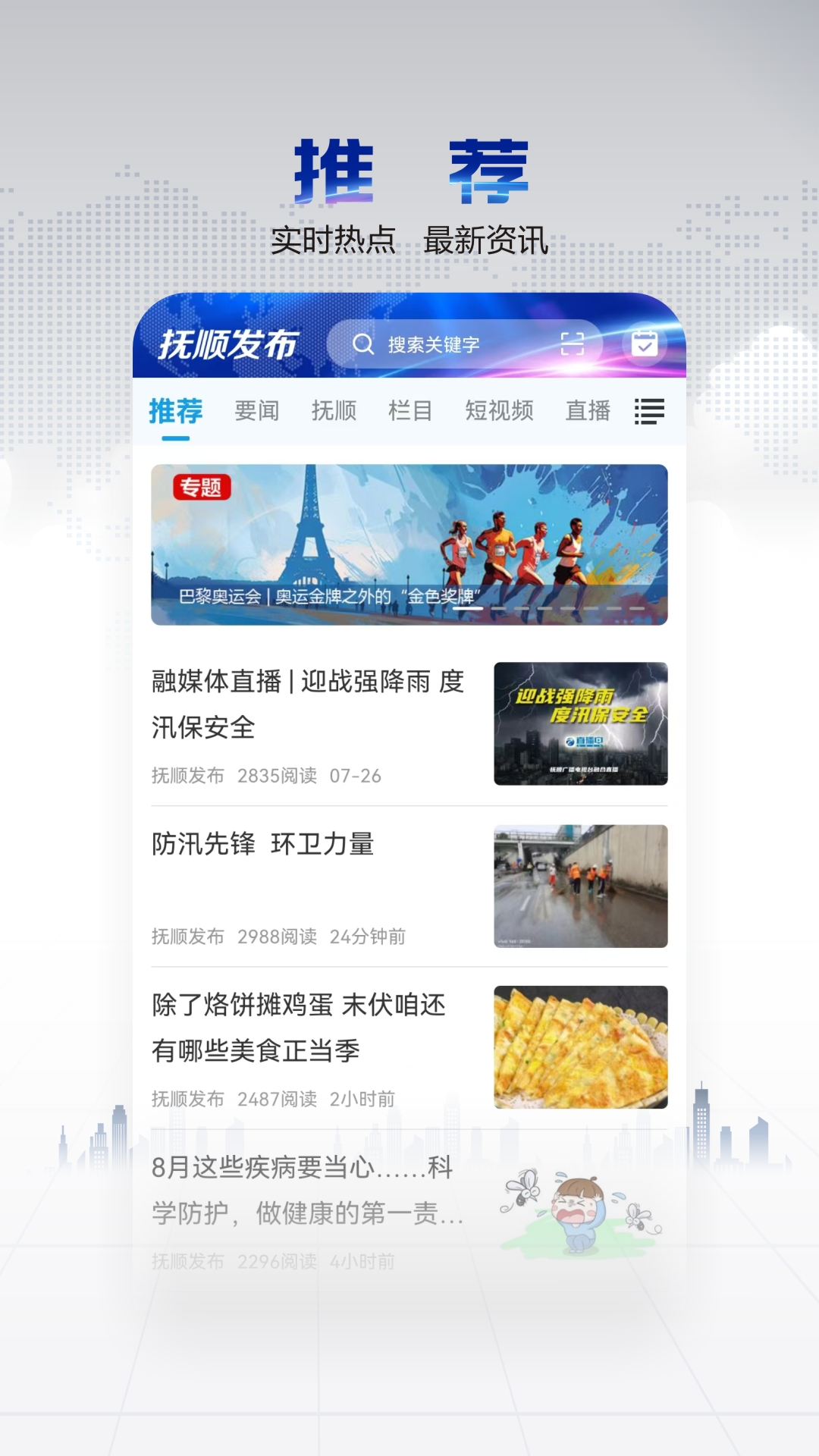Image resolution: width=819 pixels, height=1456 pixels.
Task: Switch to the 要闻 tab
Action: pyautogui.click(x=258, y=411)
